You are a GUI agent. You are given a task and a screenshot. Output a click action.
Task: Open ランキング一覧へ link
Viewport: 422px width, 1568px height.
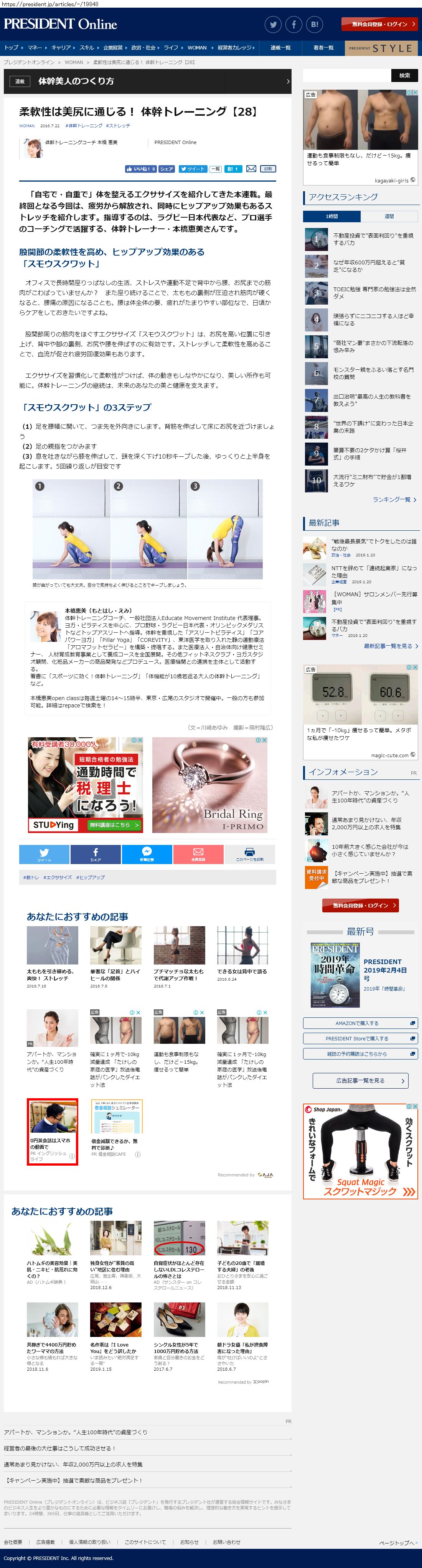[394, 499]
